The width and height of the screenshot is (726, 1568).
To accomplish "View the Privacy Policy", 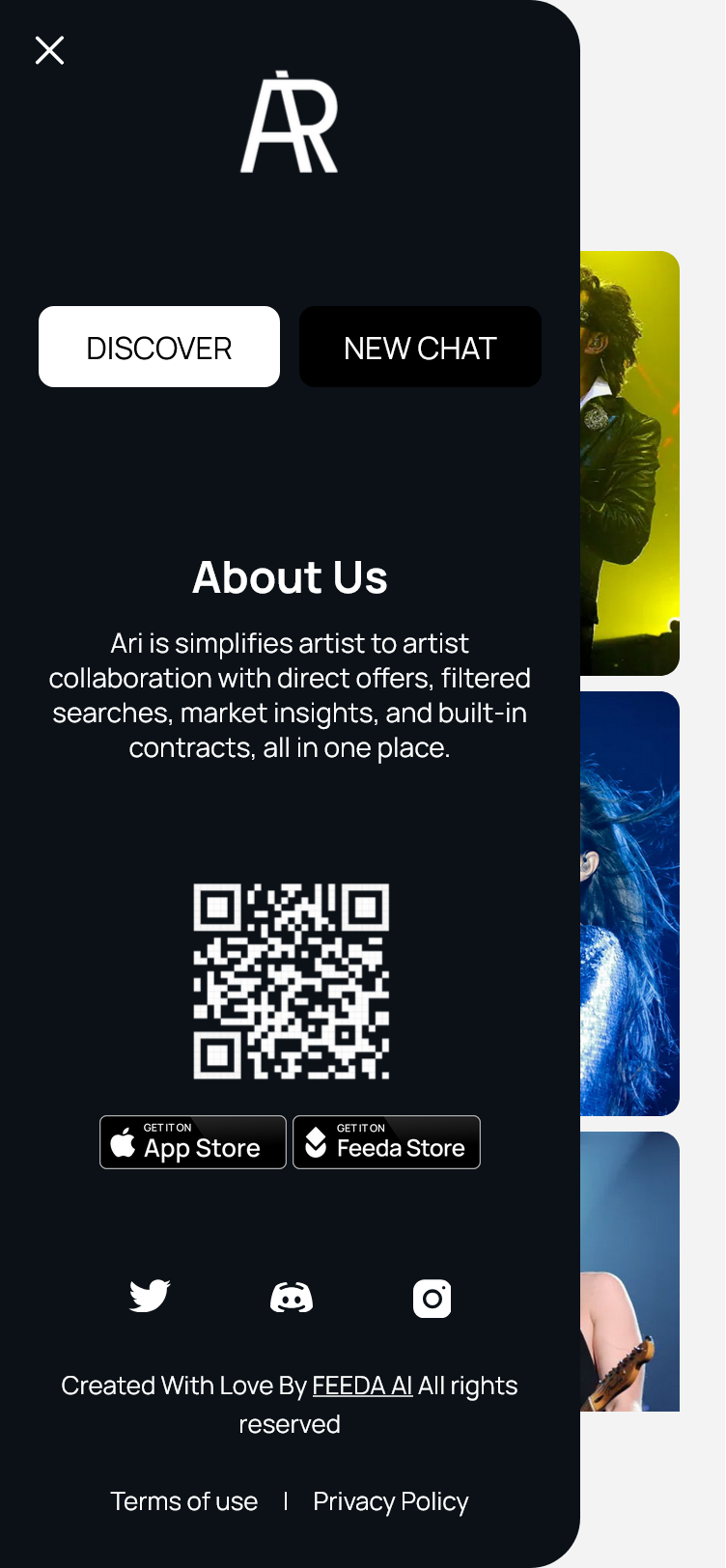I will 391,1501.
